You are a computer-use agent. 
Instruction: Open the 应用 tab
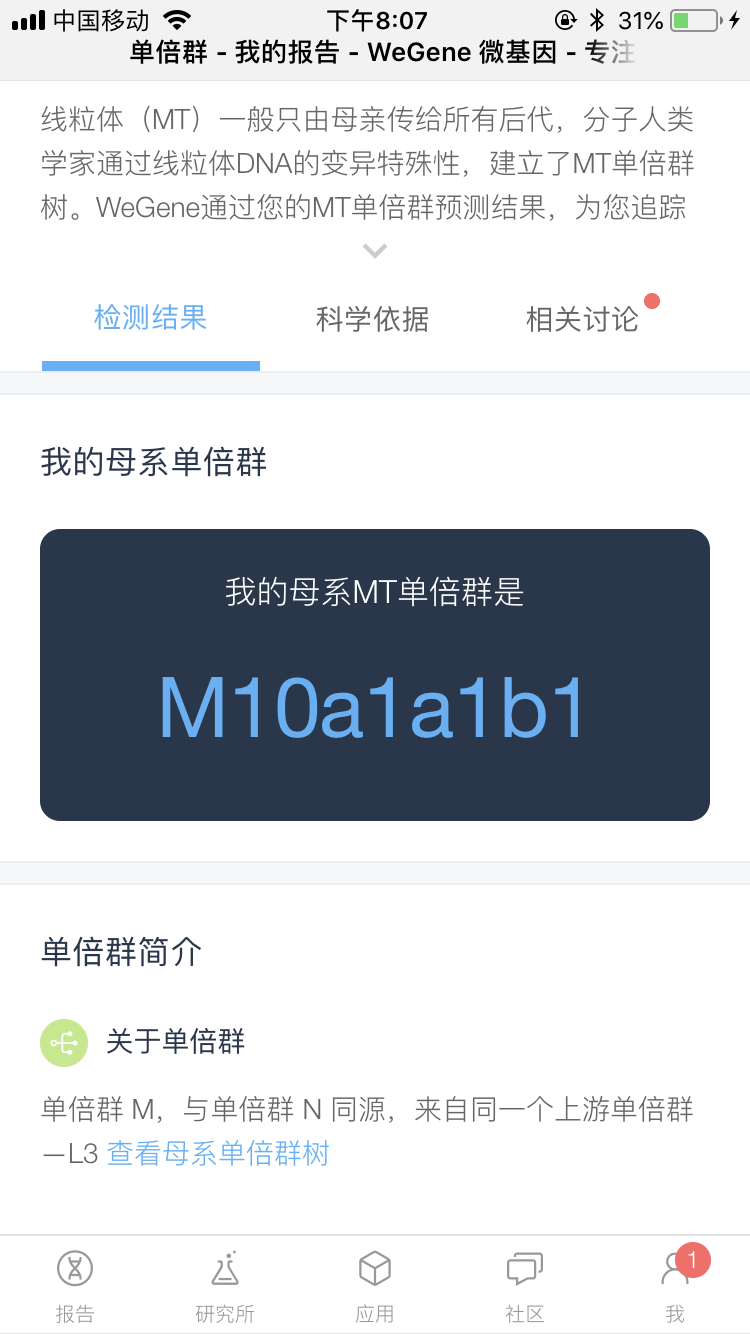(x=375, y=1285)
